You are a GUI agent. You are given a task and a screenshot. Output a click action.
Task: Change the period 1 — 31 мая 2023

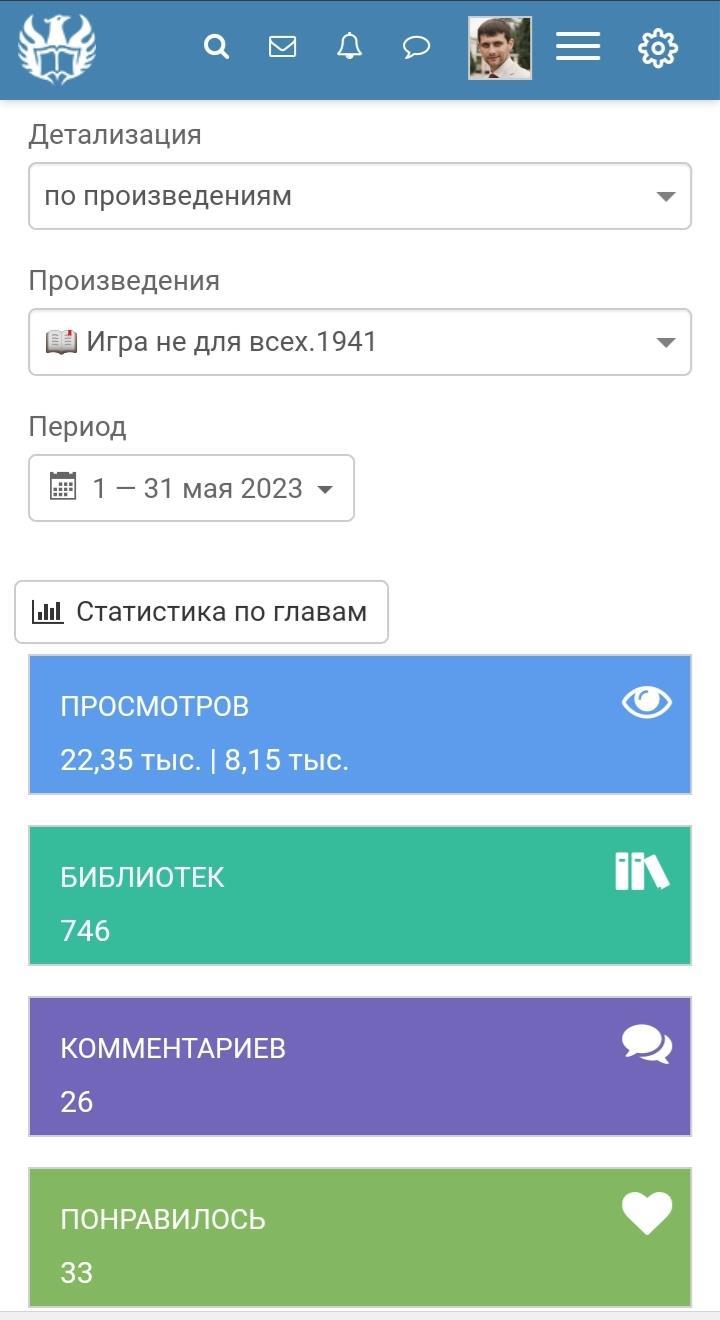[192, 488]
